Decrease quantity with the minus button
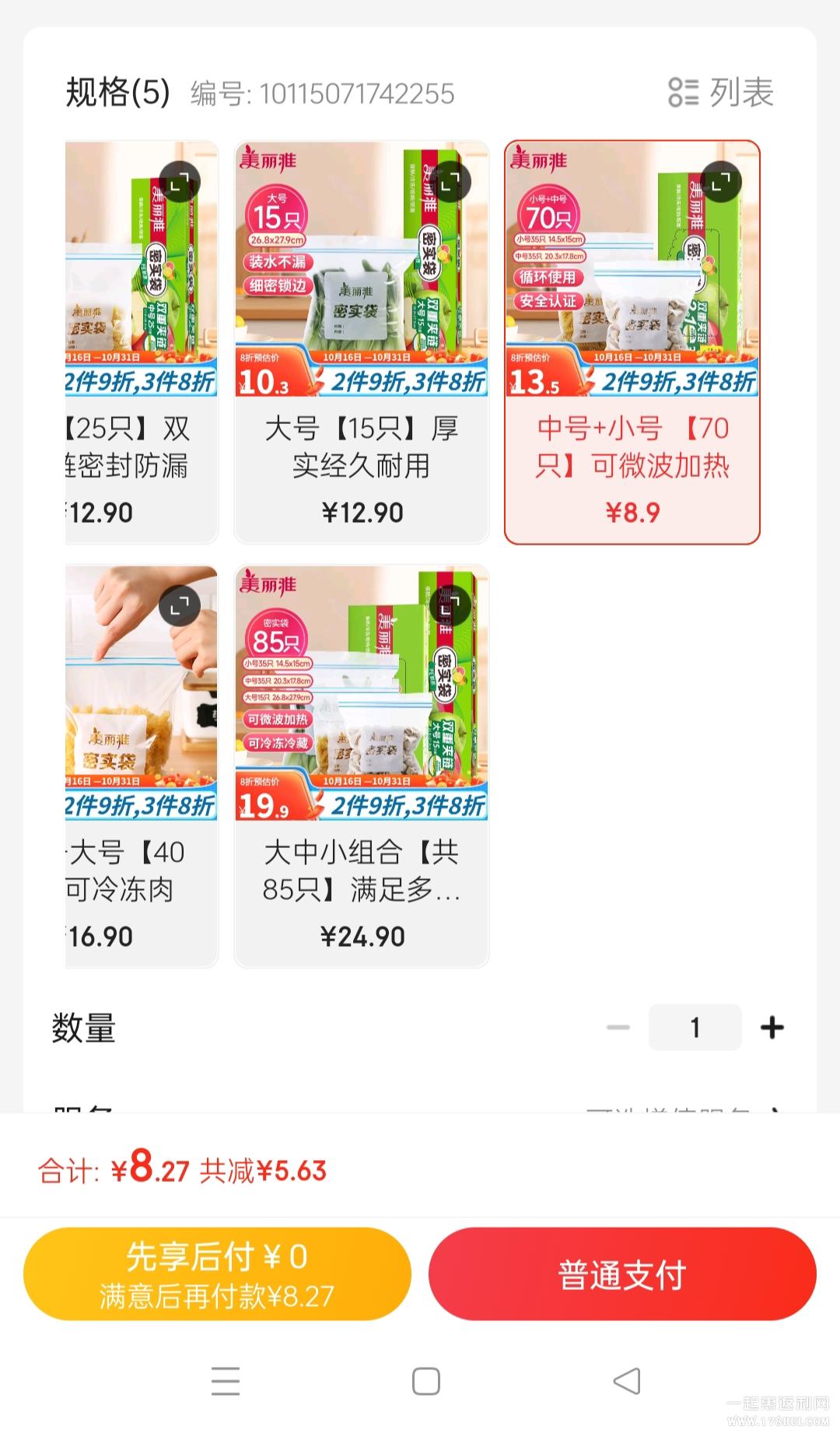The image size is (840, 1433). point(618,1028)
